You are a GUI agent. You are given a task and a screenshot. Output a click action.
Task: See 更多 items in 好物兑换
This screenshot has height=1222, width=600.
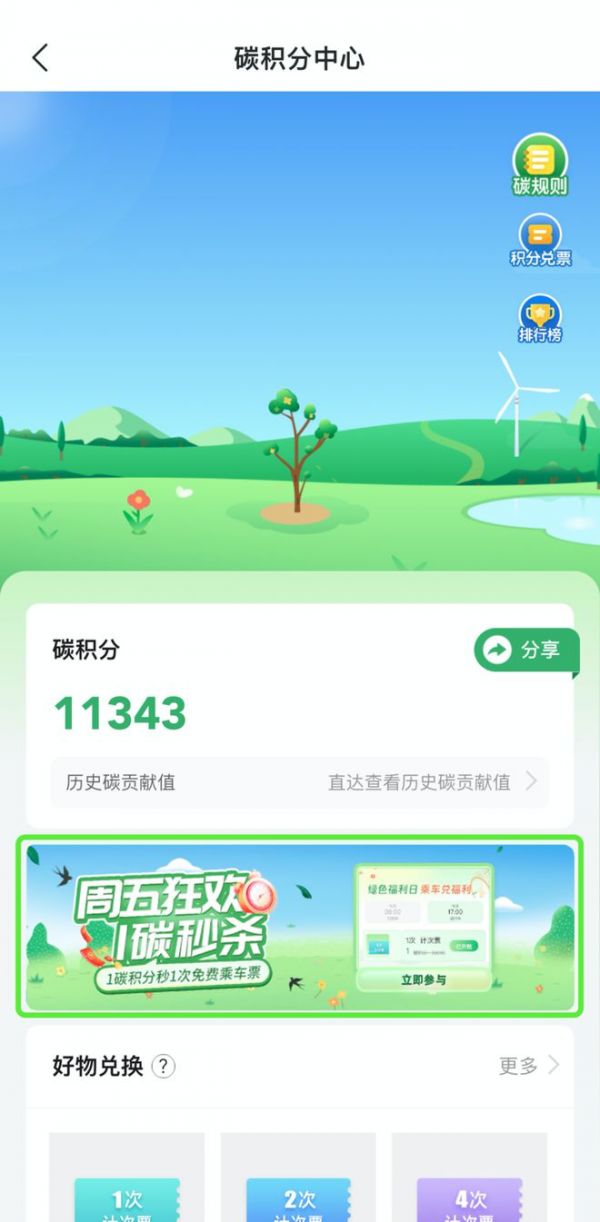click(x=528, y=1066)
